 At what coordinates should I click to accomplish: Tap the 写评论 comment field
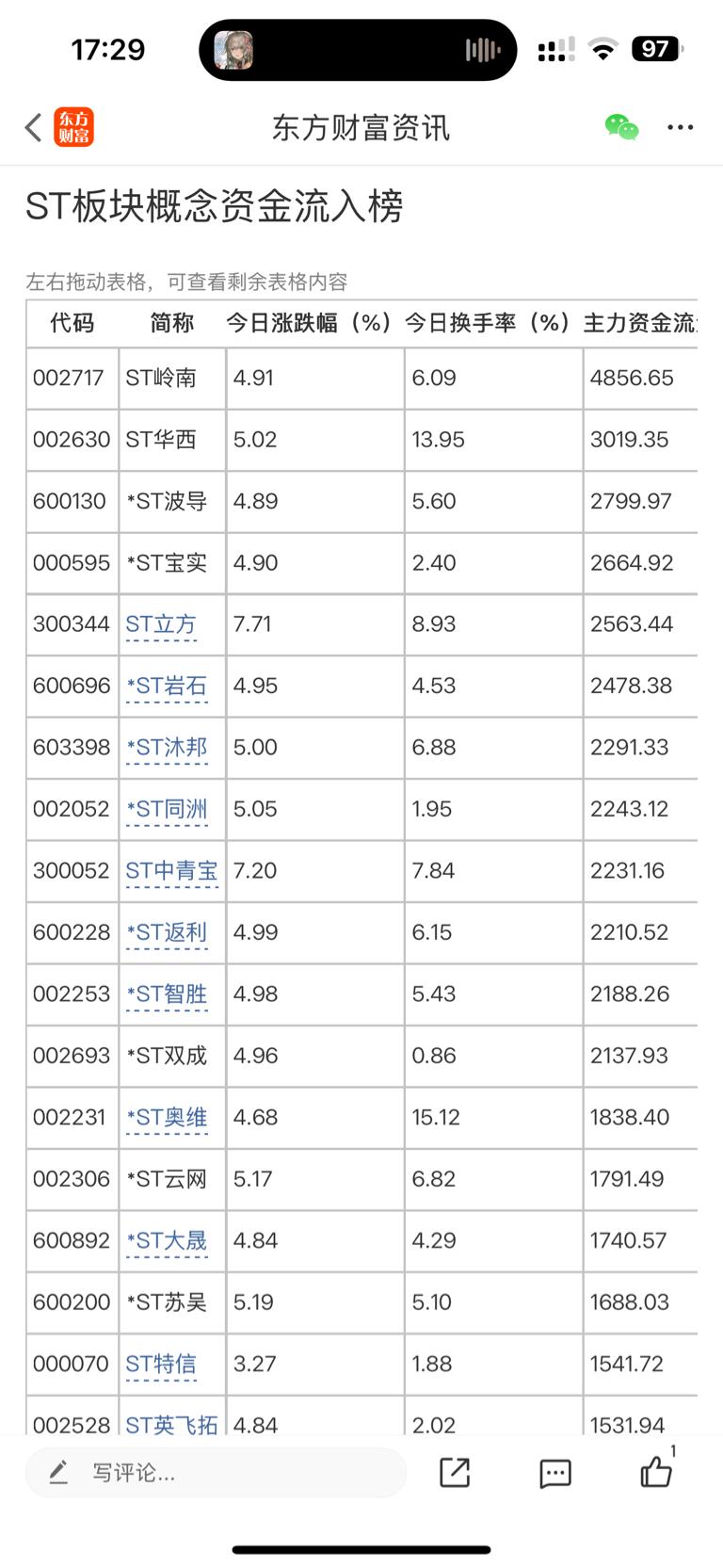coord(217,1473)
